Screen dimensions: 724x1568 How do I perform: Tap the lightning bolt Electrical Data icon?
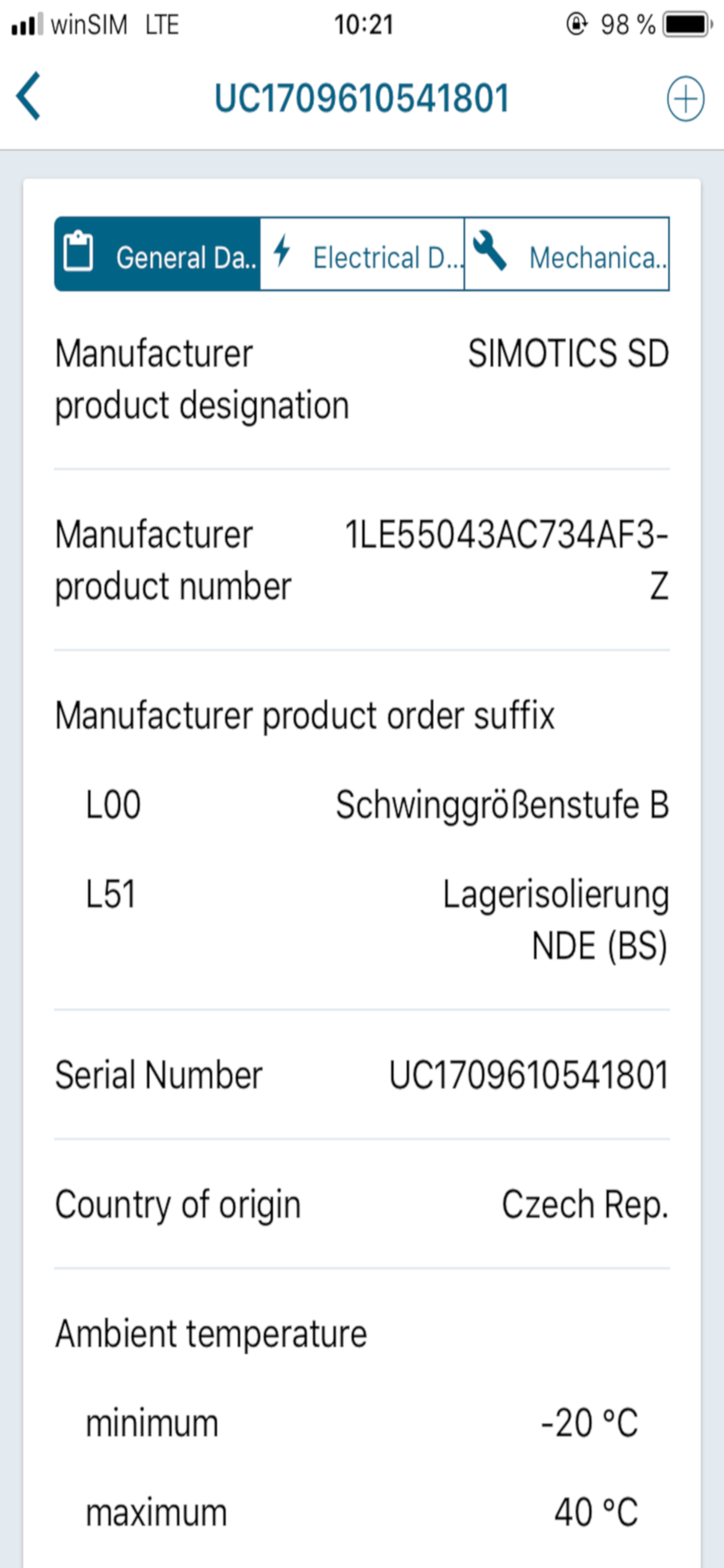(x=282, y=251)
